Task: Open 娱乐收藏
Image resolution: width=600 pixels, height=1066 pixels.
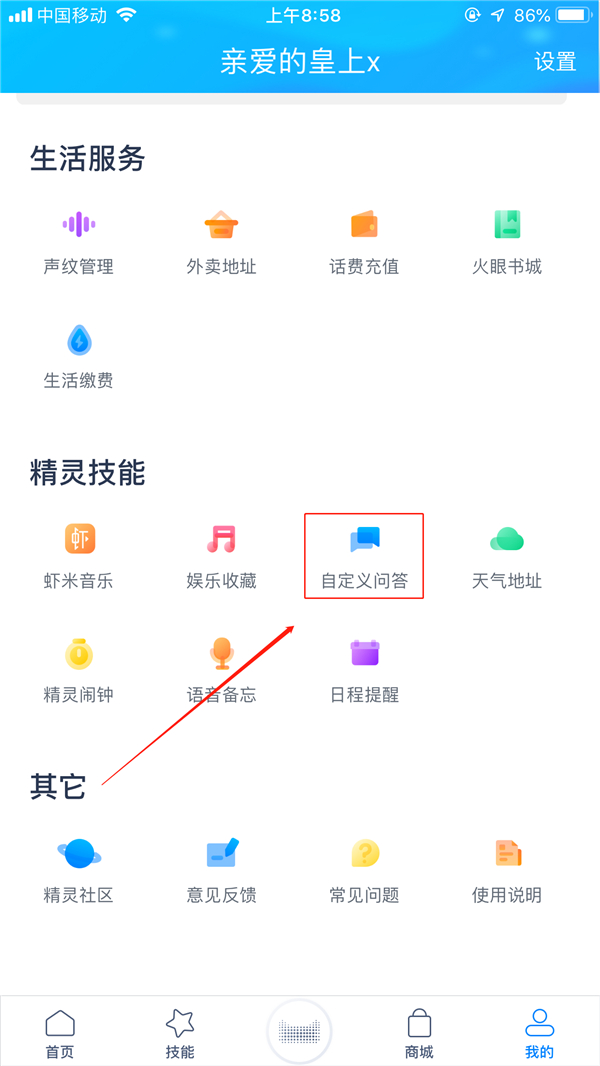Action: (x=221, y=555)
